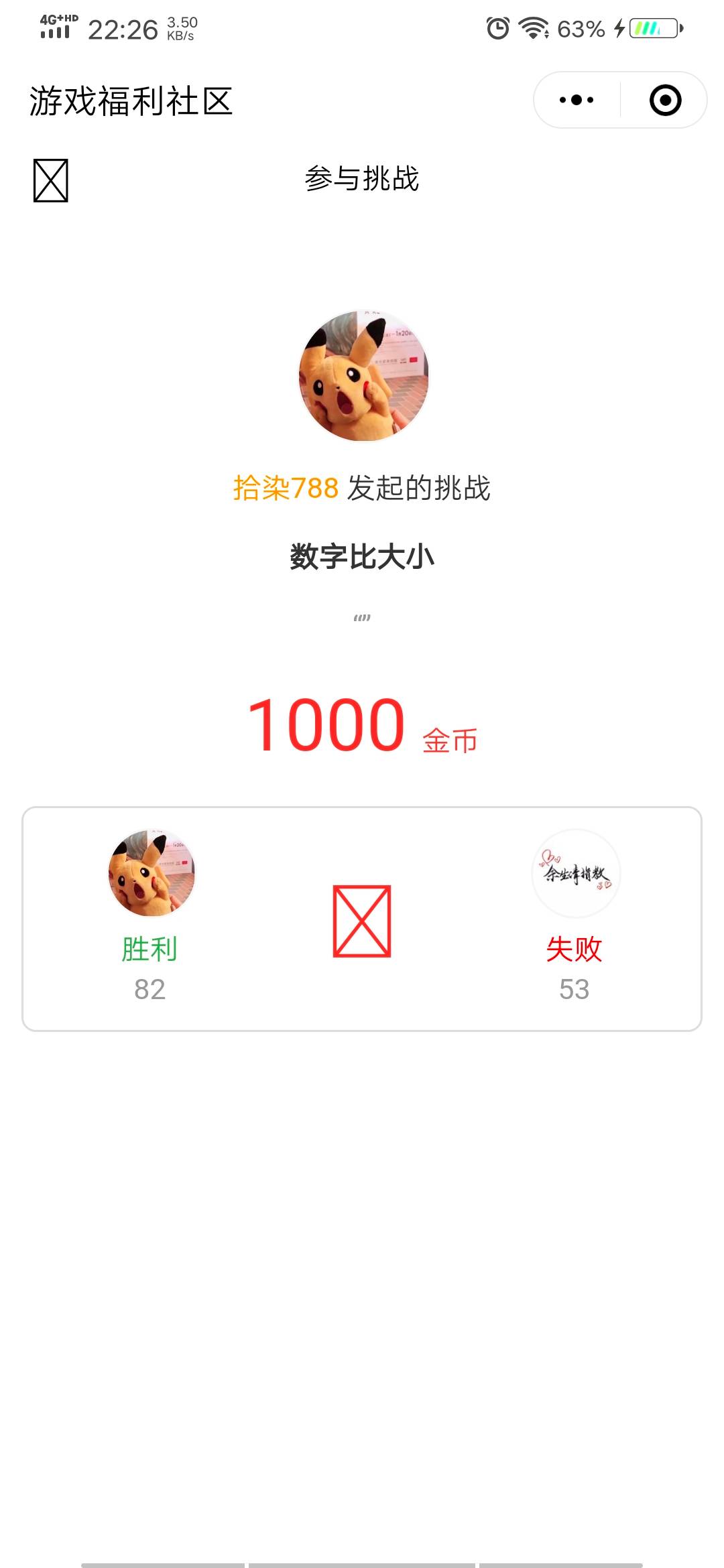
Task: Close the mini program with the circle icon
Action: click(665, 101)
